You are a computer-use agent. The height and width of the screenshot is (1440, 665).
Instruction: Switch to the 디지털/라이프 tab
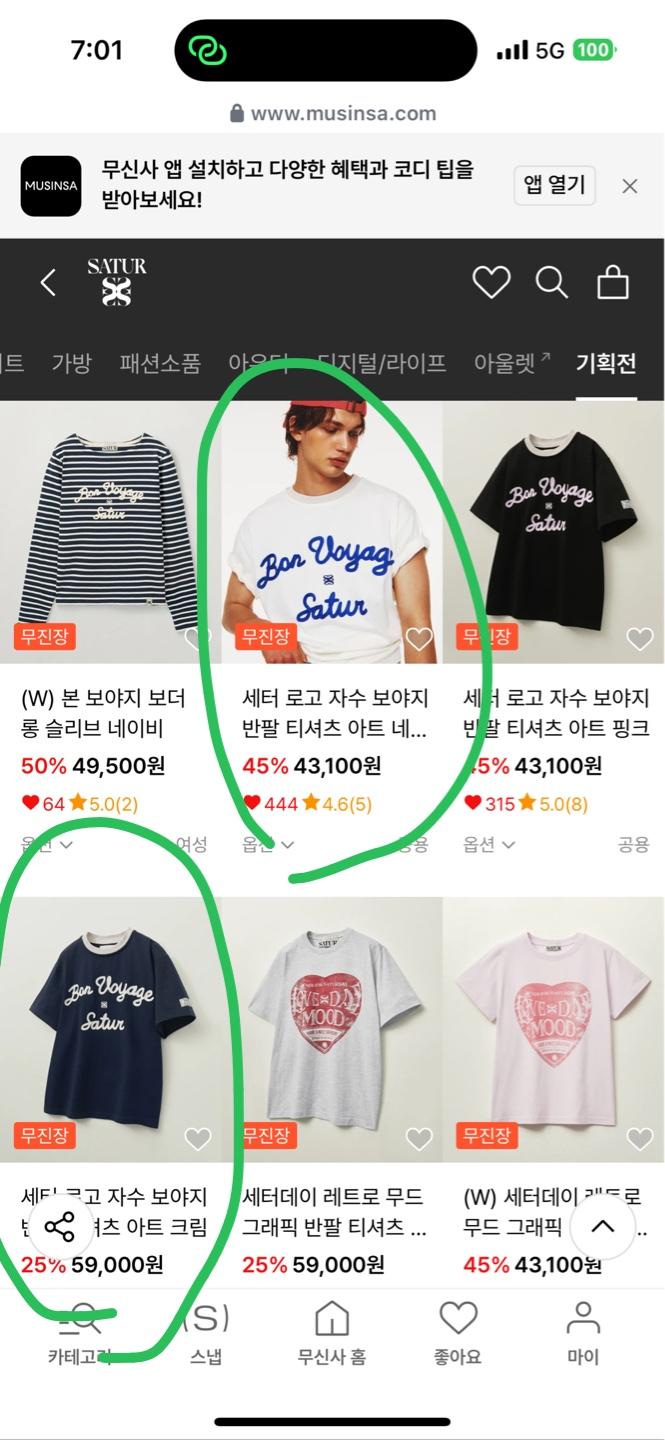[x=381, y=363]
